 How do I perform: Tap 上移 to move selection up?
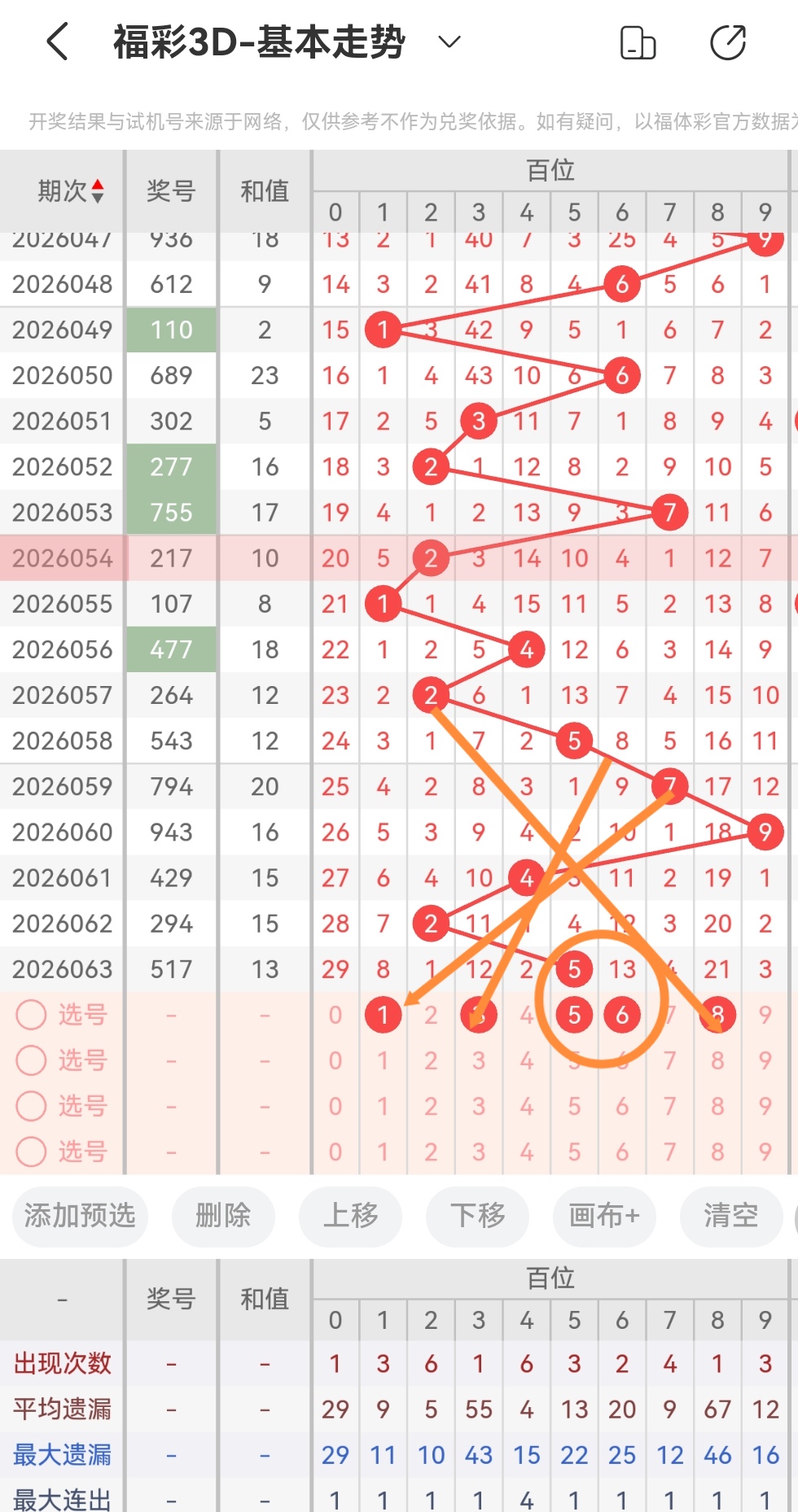click(x=350, y=1216)
